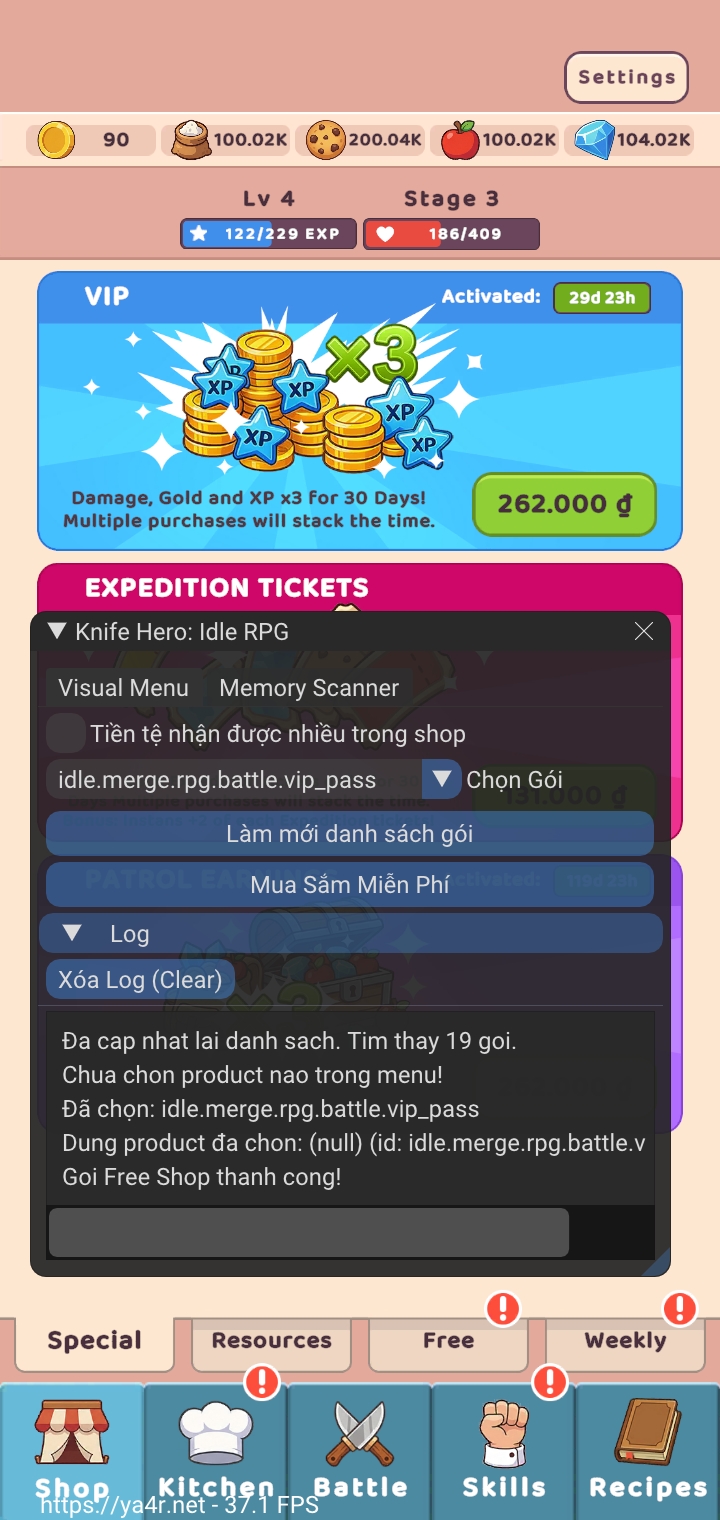Open the Chọn Gói package dropdown
Viewport: 720px width, 1520px height.
(x=441, y=779)
